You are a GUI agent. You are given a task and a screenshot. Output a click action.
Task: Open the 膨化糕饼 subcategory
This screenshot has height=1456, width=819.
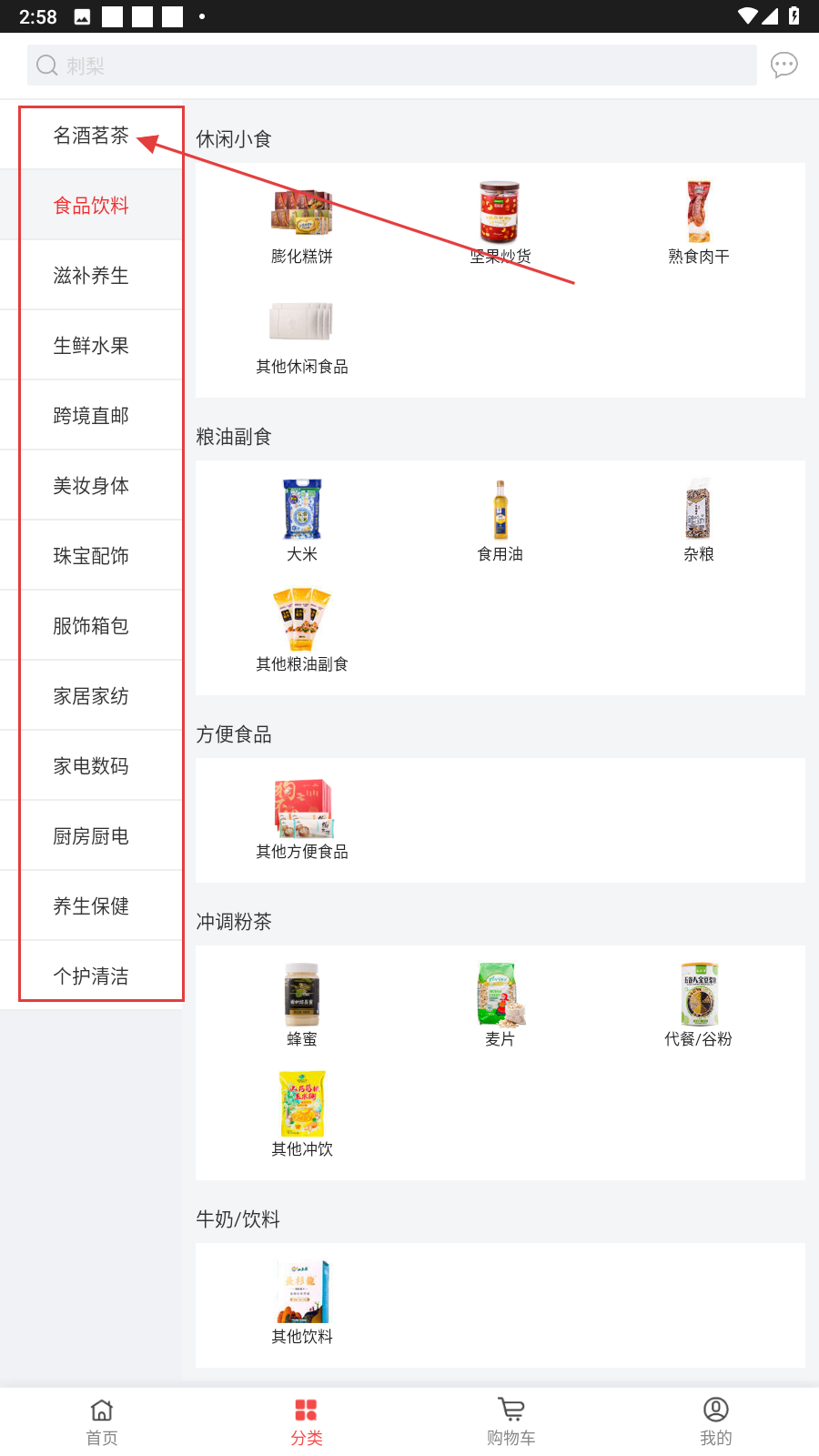pyautogui.click(x=302, y=223)
